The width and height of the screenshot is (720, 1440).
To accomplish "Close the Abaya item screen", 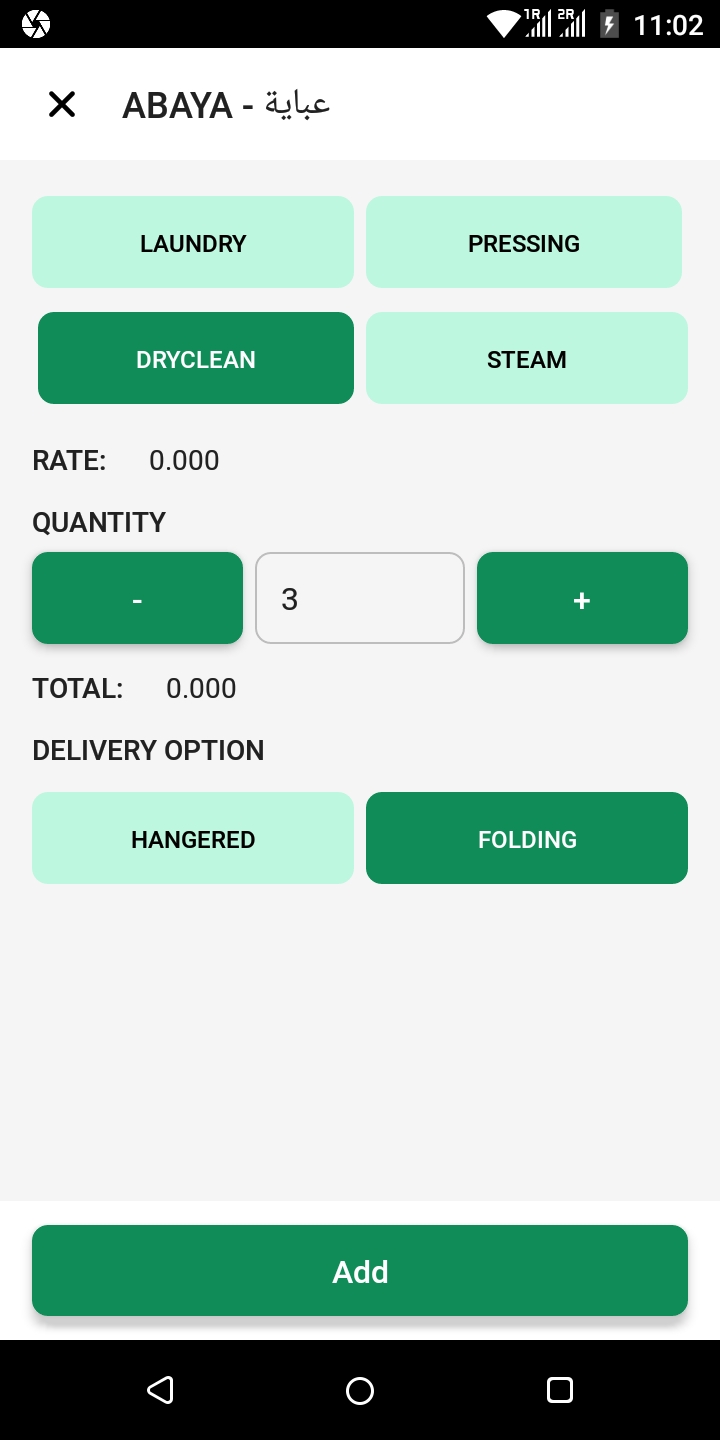I will point(62,104).
